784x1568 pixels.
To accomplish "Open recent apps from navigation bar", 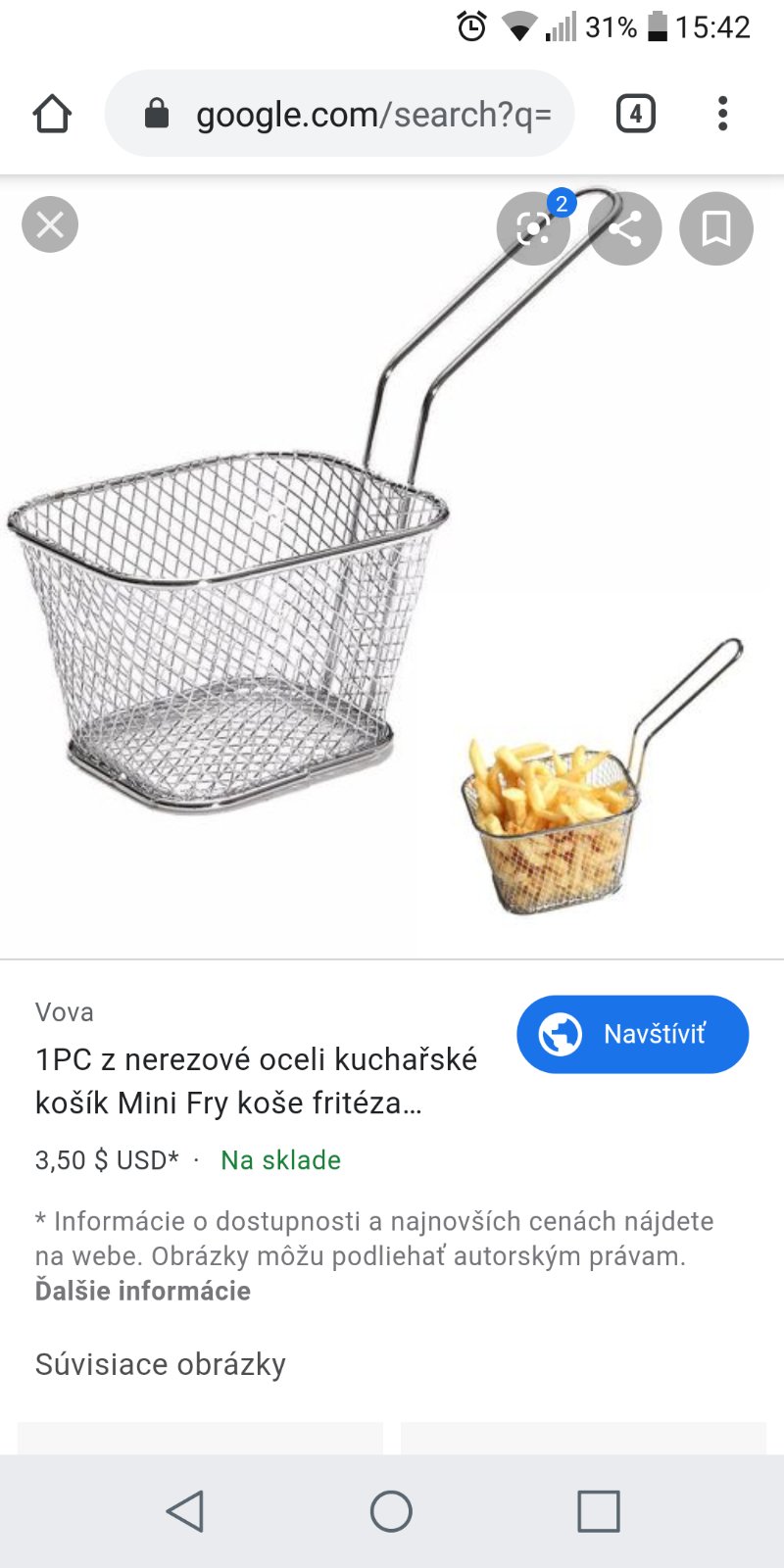I will click(x=598, y=1510).
